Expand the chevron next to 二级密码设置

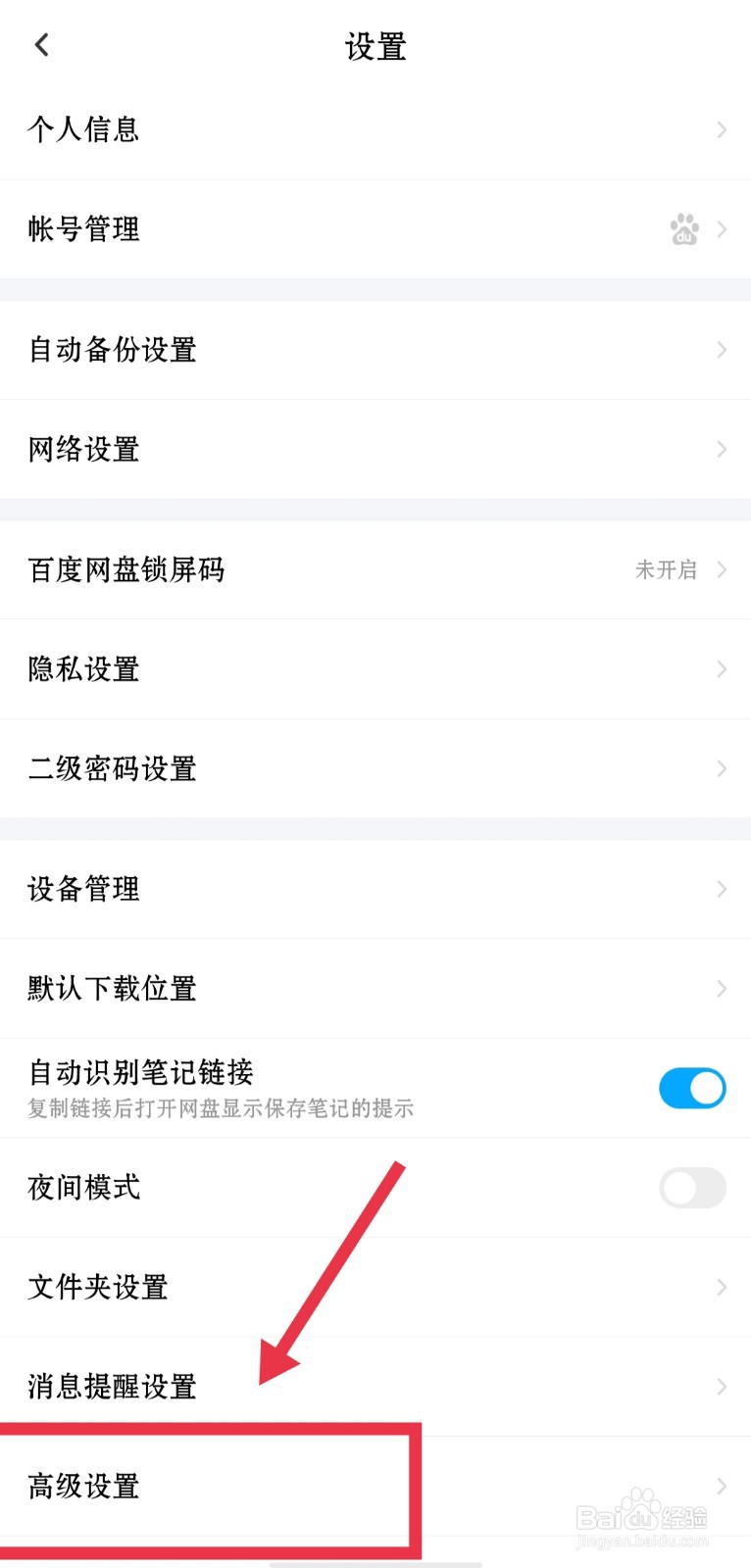tap(723, 768)
